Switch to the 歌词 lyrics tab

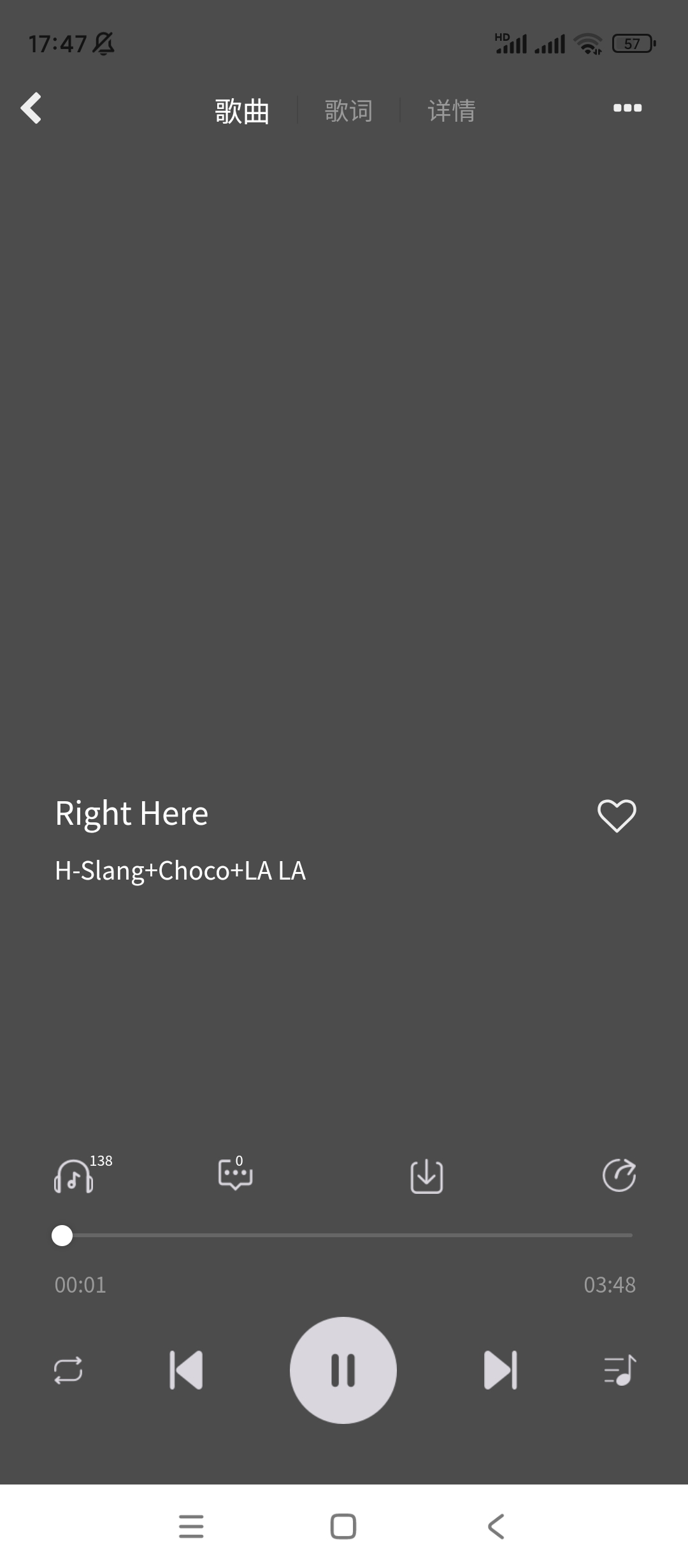coord(348,111)
